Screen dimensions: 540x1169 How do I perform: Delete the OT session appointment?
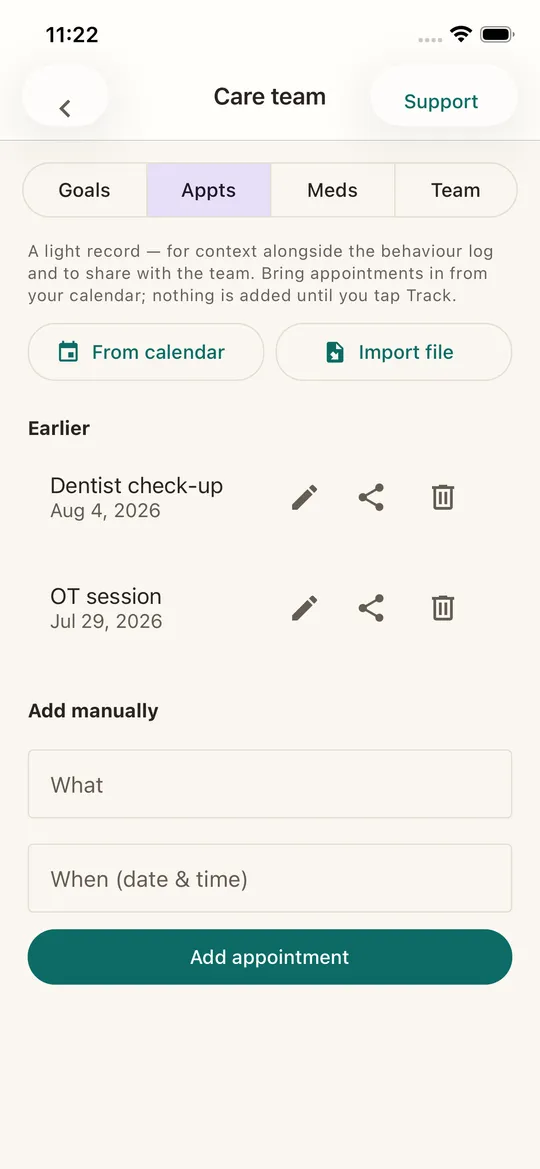443,608
